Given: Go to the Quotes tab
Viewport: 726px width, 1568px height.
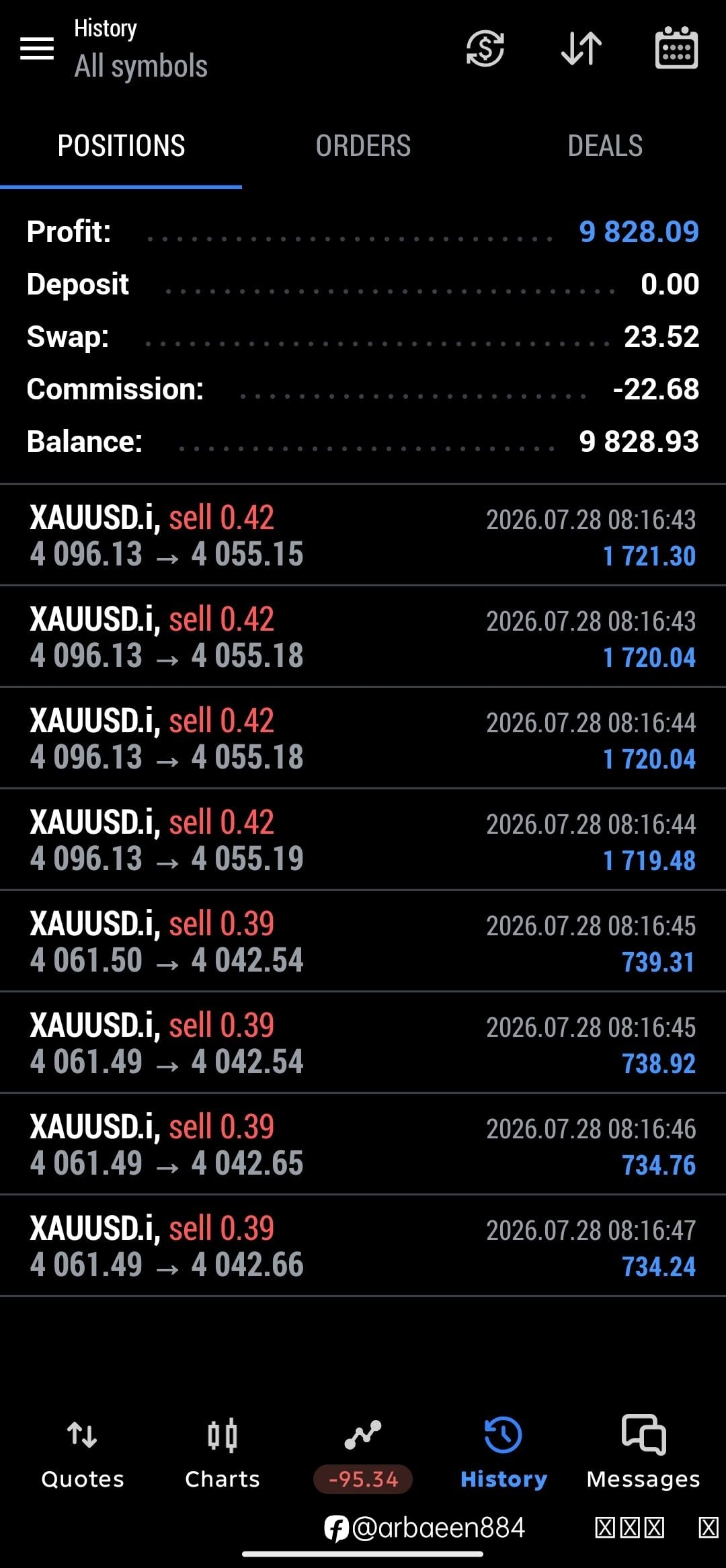Looking at the screenshot, I should coord(83,1454).
